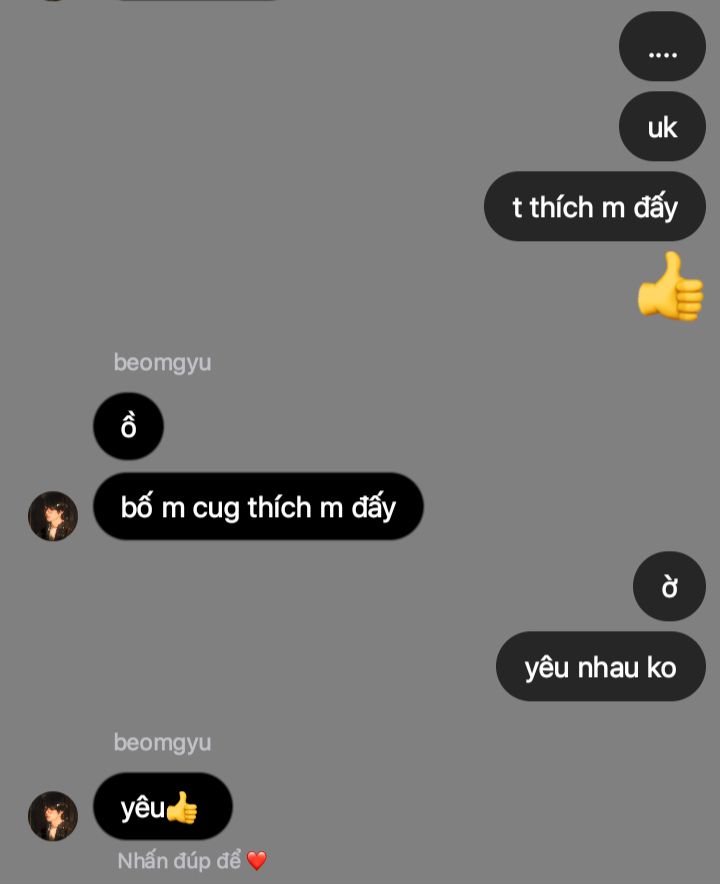
Task: Open beomgyu's avatar beside "bố m cug thích m đấy"
Action: 53,516
